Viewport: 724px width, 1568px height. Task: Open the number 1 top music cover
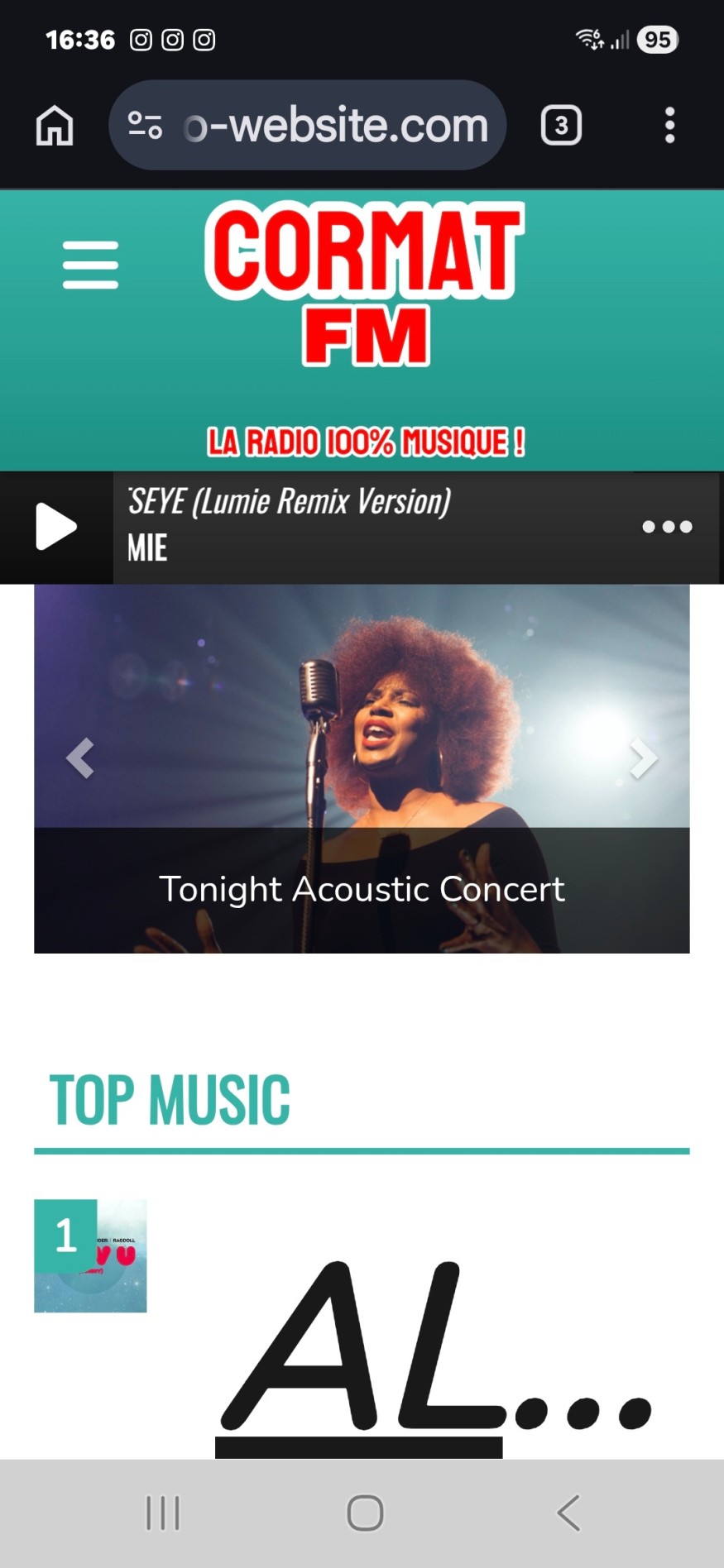click(x=90, y=1255)
